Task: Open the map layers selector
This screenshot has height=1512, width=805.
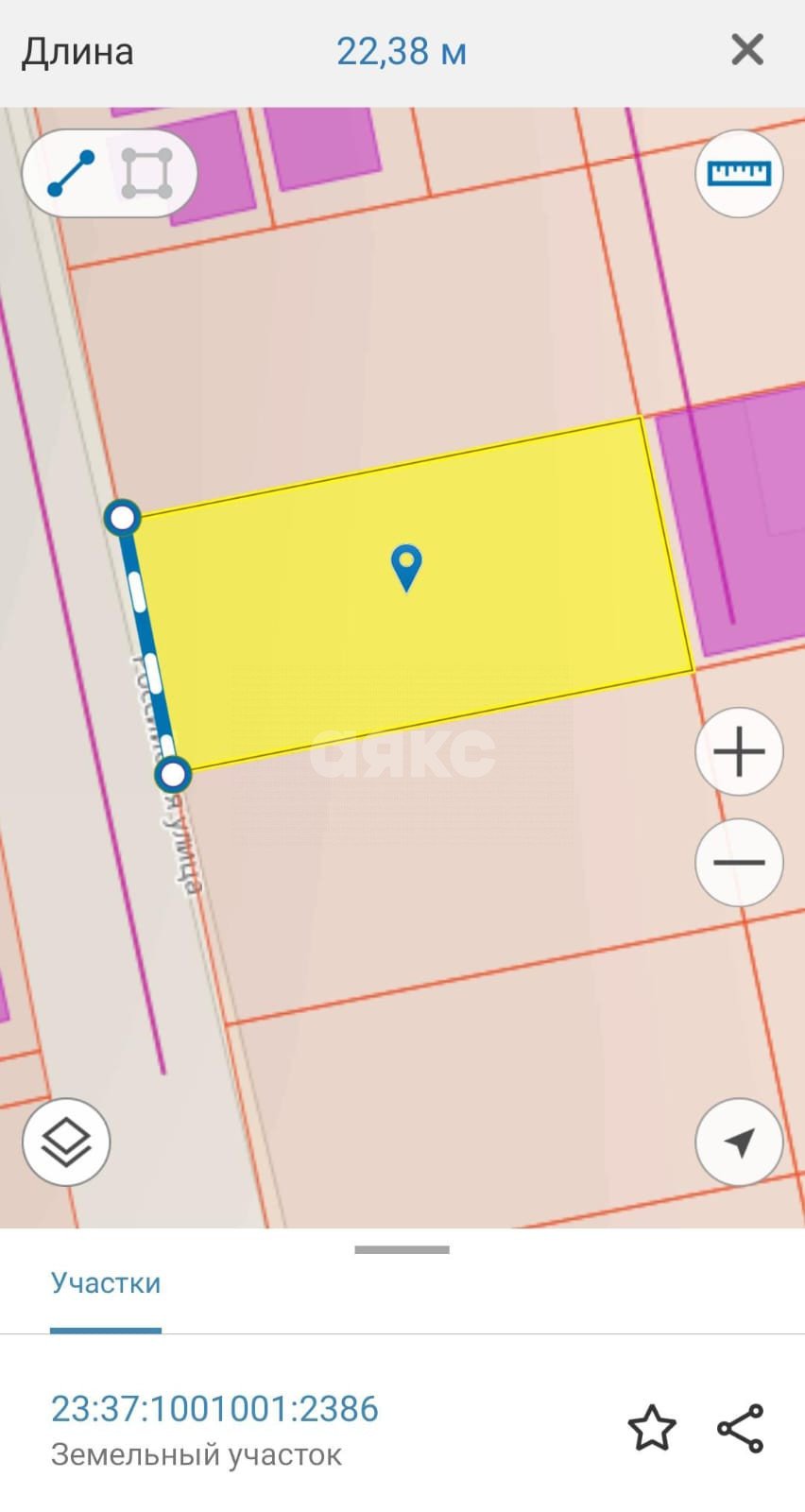Action: point(66,1142)
